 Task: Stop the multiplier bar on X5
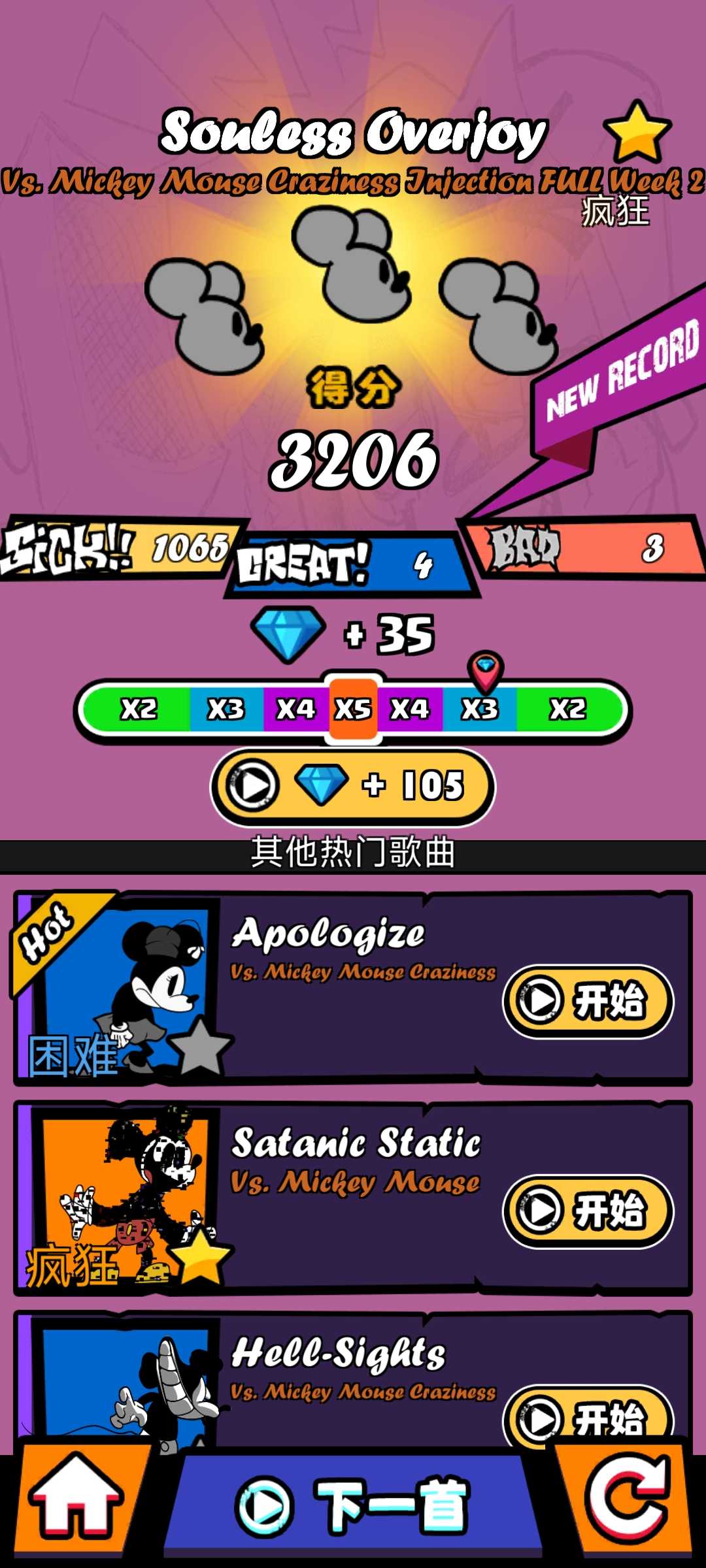coord(353,710)
